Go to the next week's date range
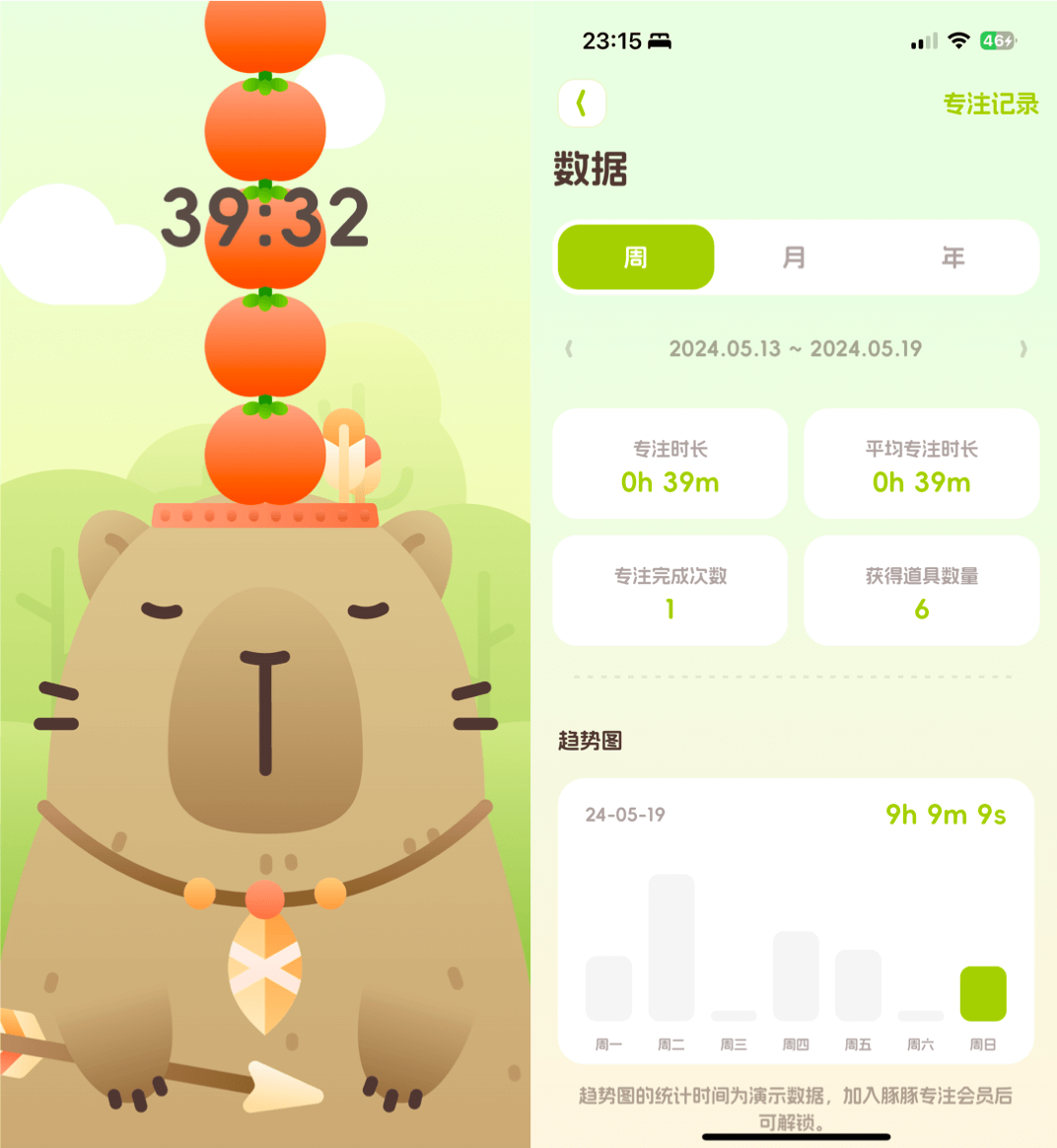Image resolution: width=1057 pixels, height=1148 pixels. pos(1023,348)
